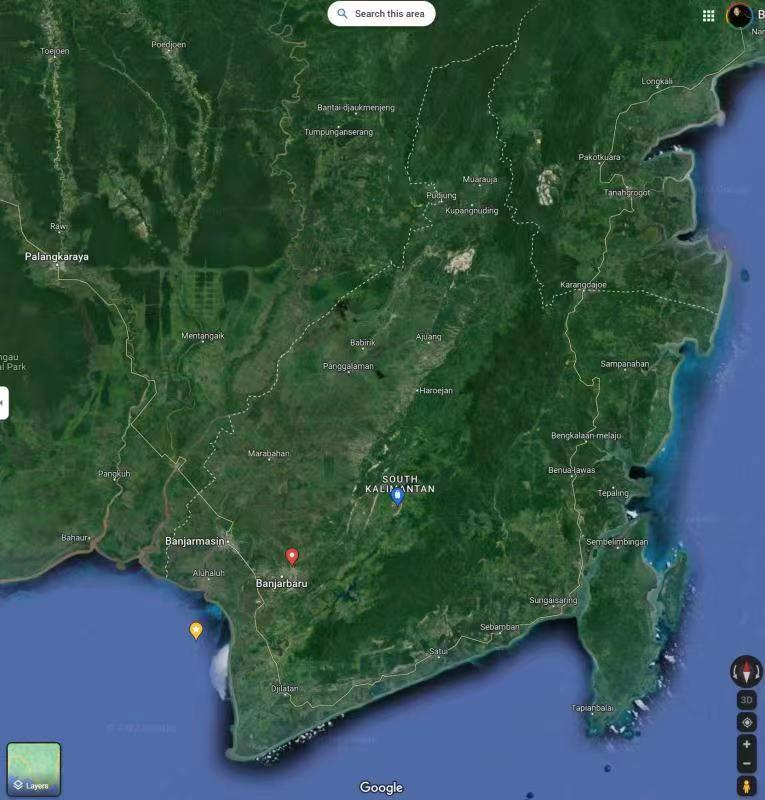Select the yellow saved-place pin offshore

tap(196, 629)
